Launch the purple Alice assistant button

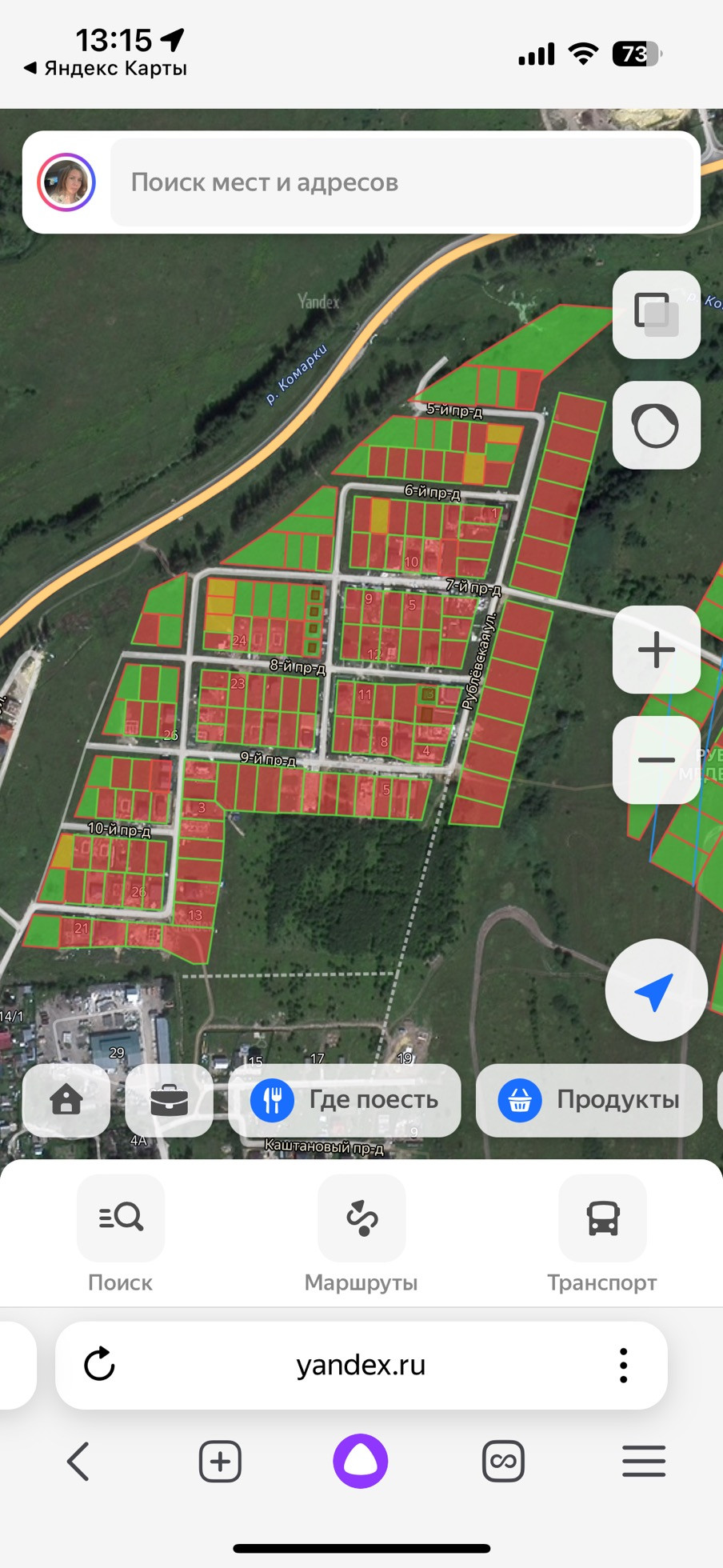click(x=361, y=1461)
